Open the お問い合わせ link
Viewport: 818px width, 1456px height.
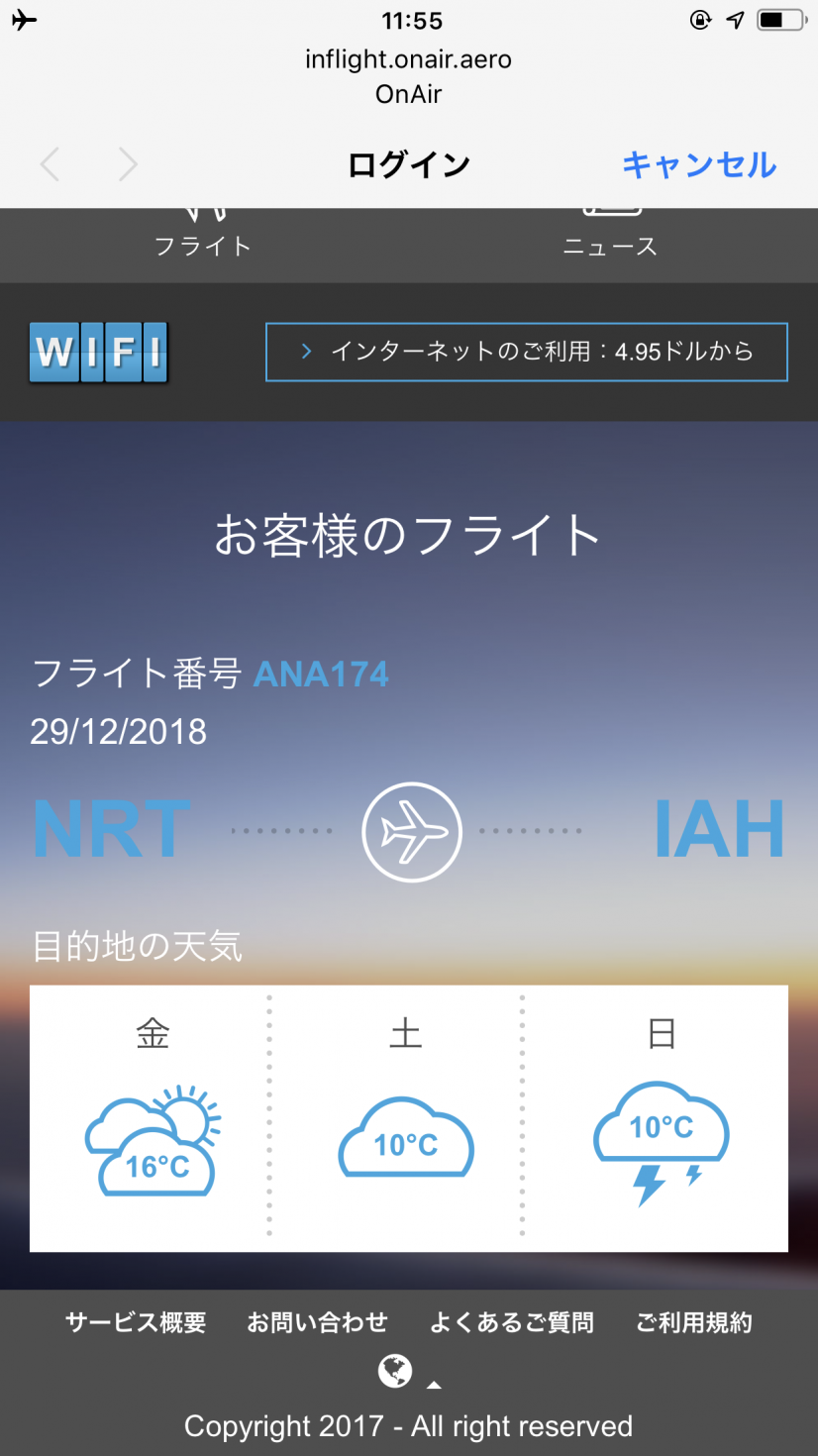pyautogui.click(x=318, y=1322)
